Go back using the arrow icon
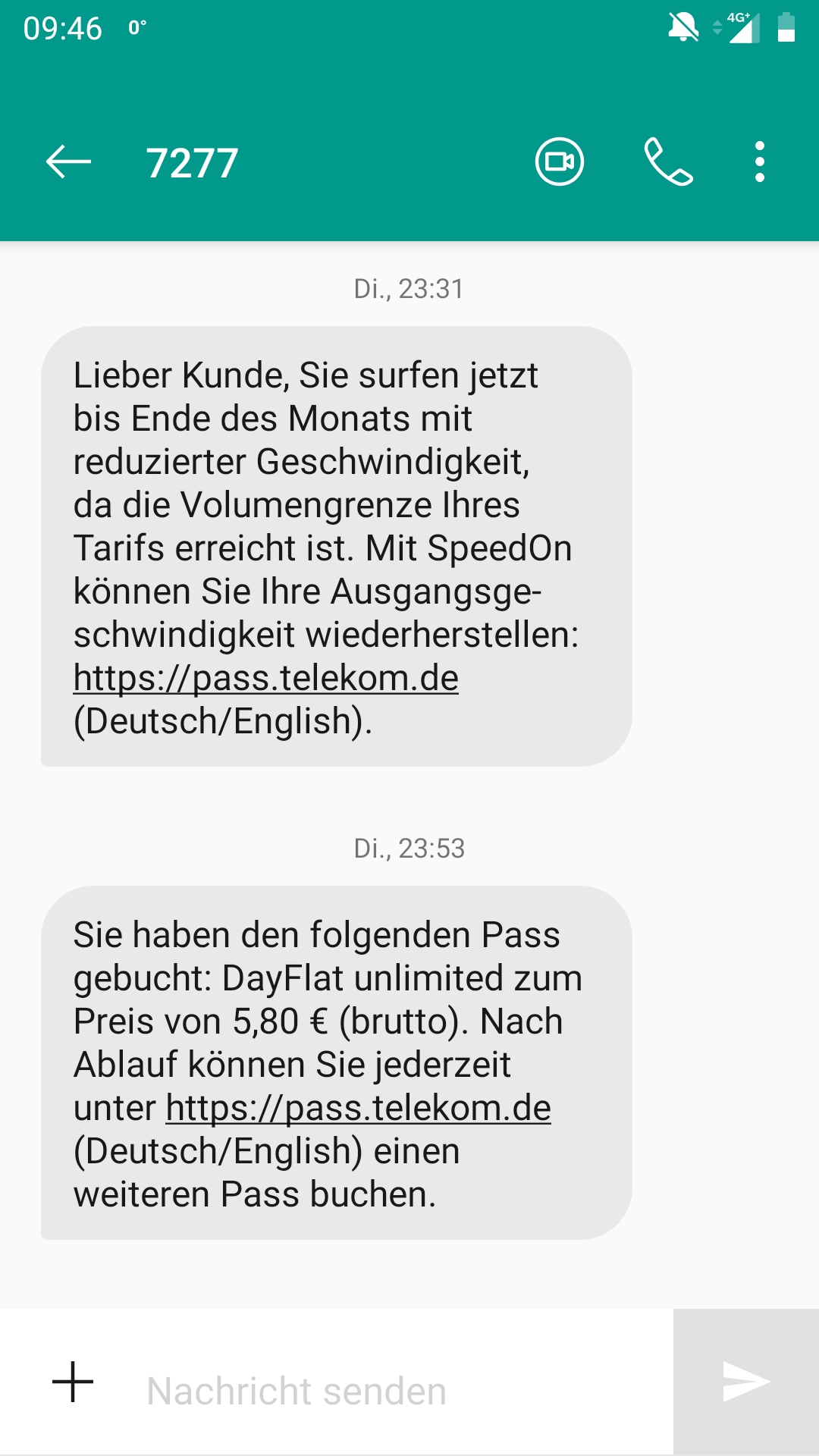This screenshot has height=1456, width=819. [x=68, y=162]
